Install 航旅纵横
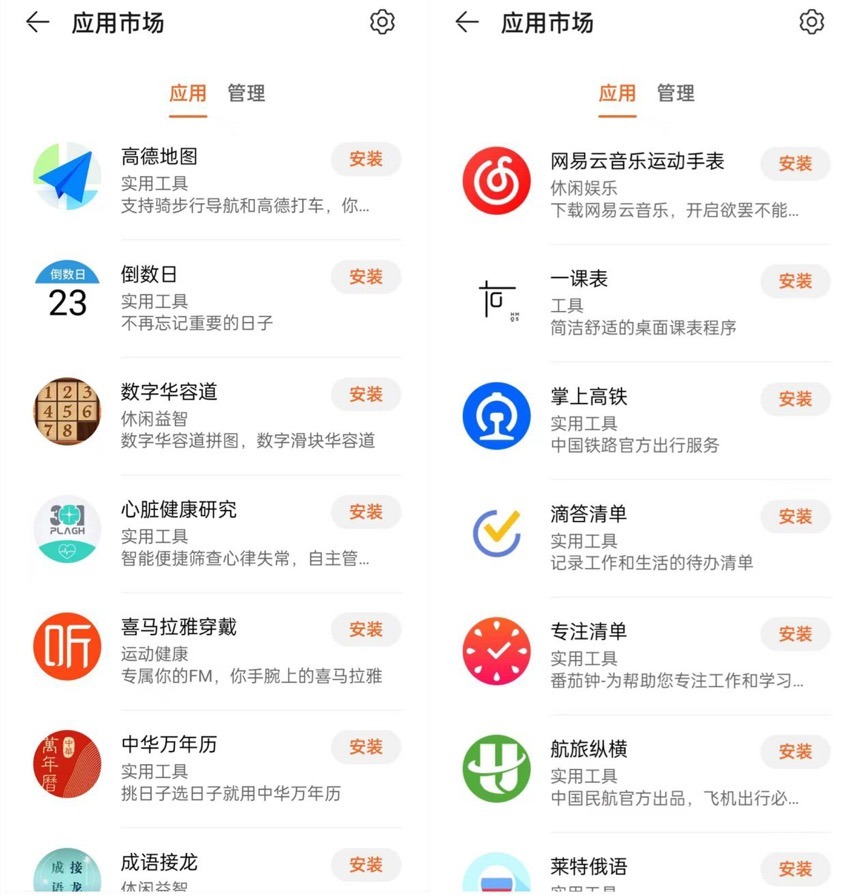Image resolution: width=863 pixels, height=896 pixels. point(795,751)
